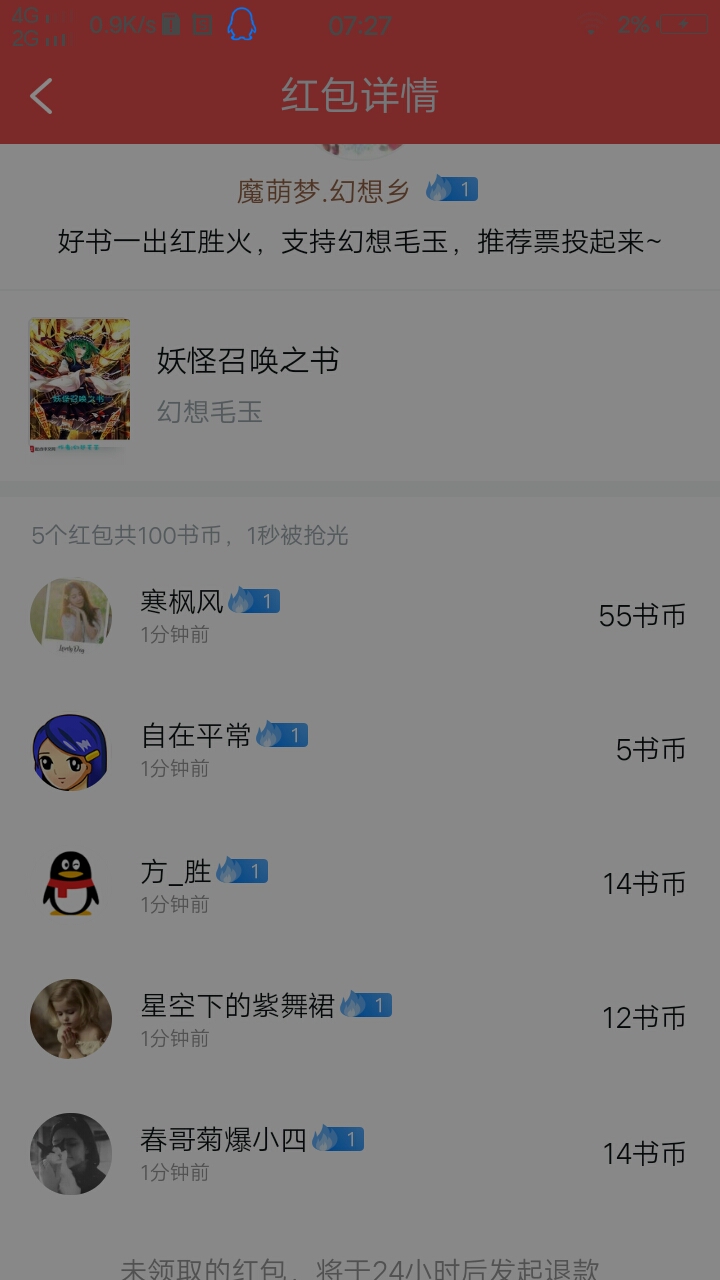Open 寒枫风's profile avatar
The height and width of the screenshot is (1280, 720).
pyautogui.click(x=71, y=617)
